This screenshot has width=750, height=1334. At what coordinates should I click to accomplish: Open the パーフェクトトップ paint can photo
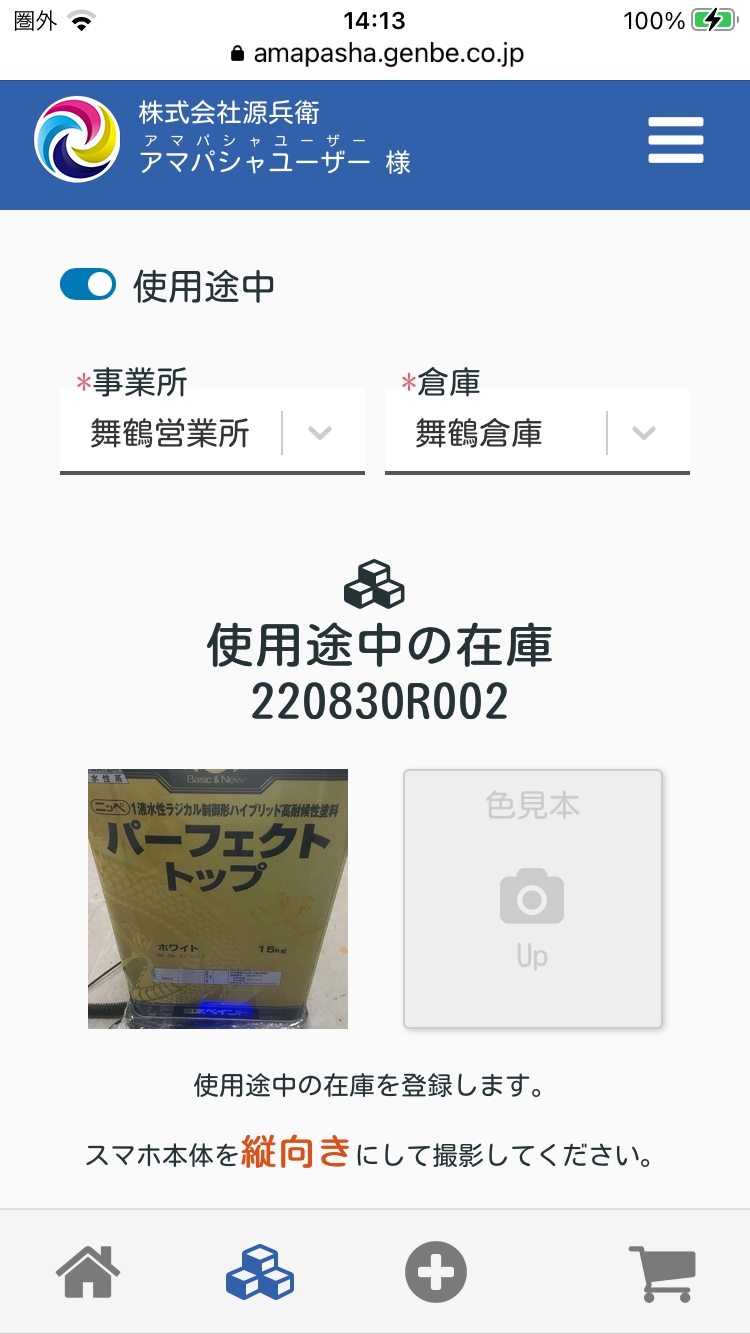(218, 898)
